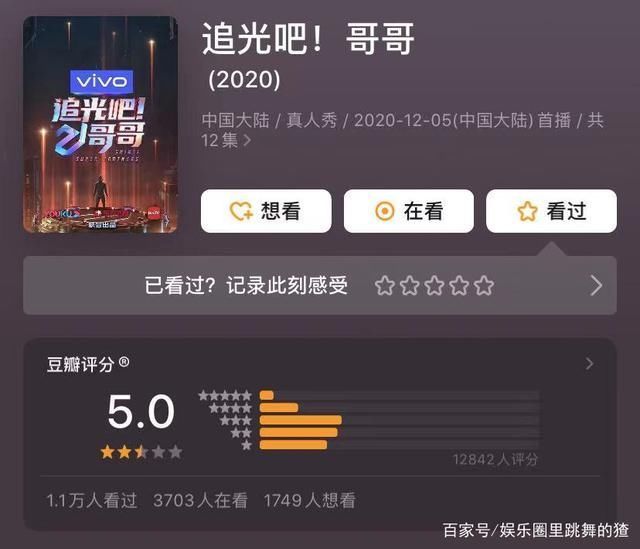The image size is (640, 549).
Task: Open 已看过？记录此刻感受 review entry
Action: [x=246, y=286]
